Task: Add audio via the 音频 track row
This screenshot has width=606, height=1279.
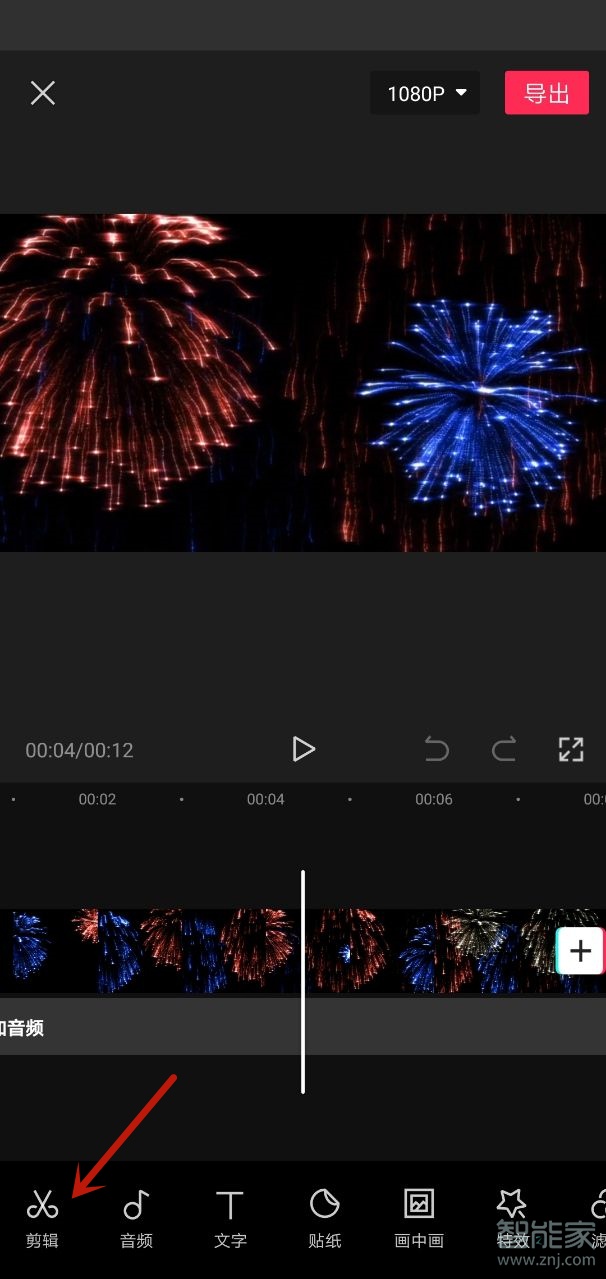Action: 150,1027
